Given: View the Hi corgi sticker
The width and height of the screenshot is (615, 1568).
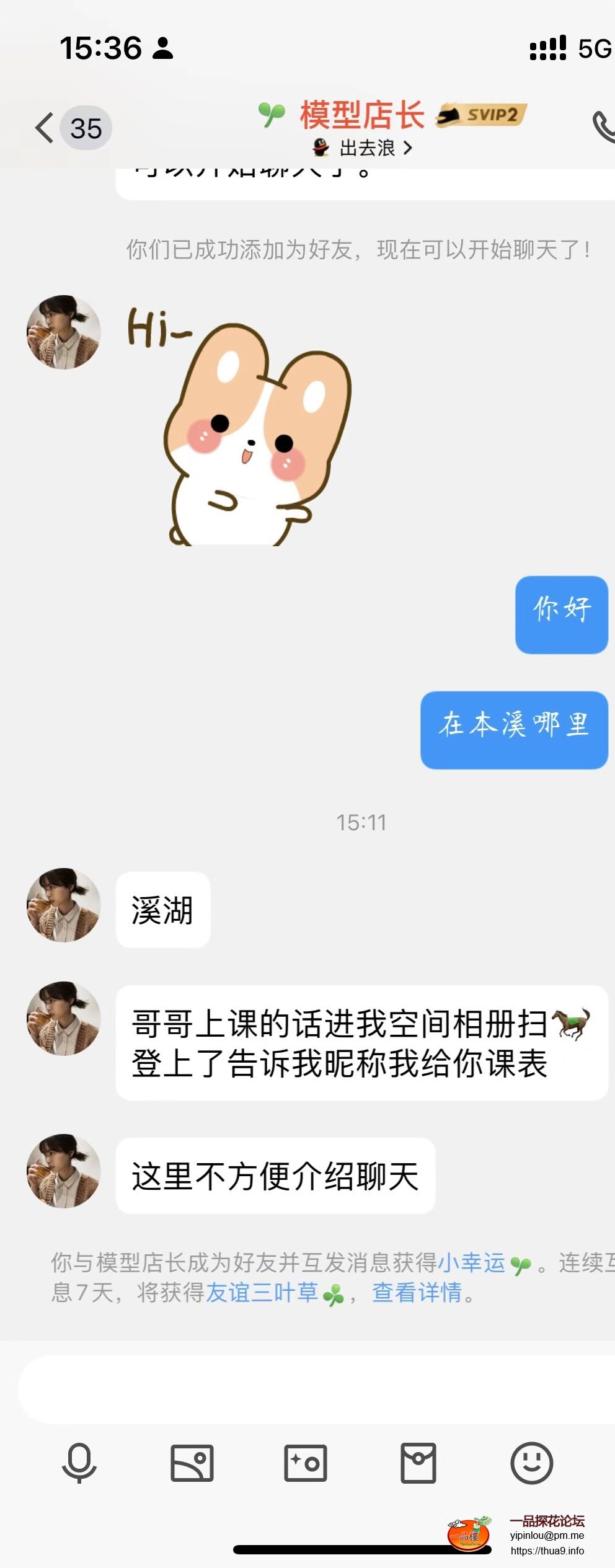Looking at the screenshot, I should coord(242,428).
